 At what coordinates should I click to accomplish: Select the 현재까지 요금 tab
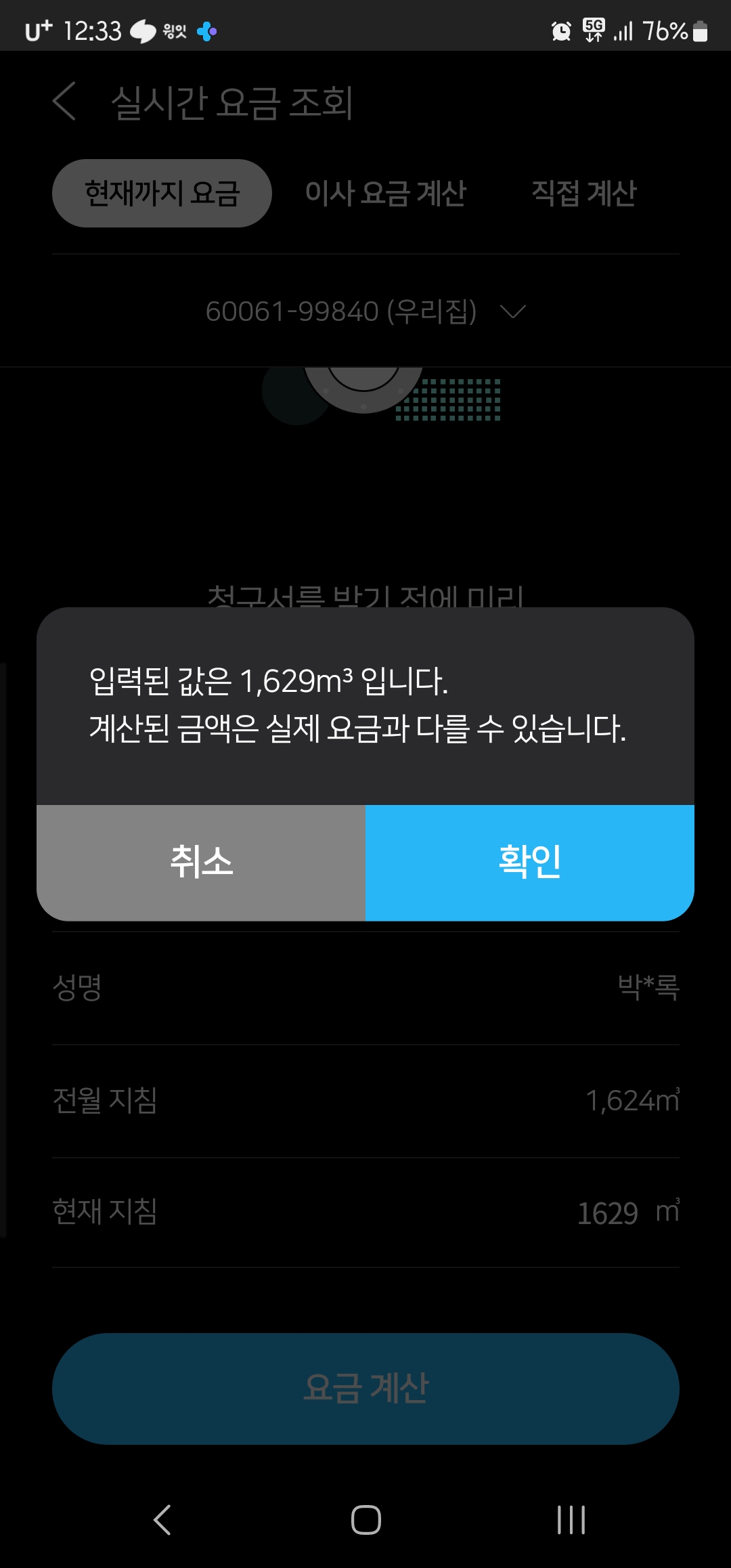click(162, 193)
